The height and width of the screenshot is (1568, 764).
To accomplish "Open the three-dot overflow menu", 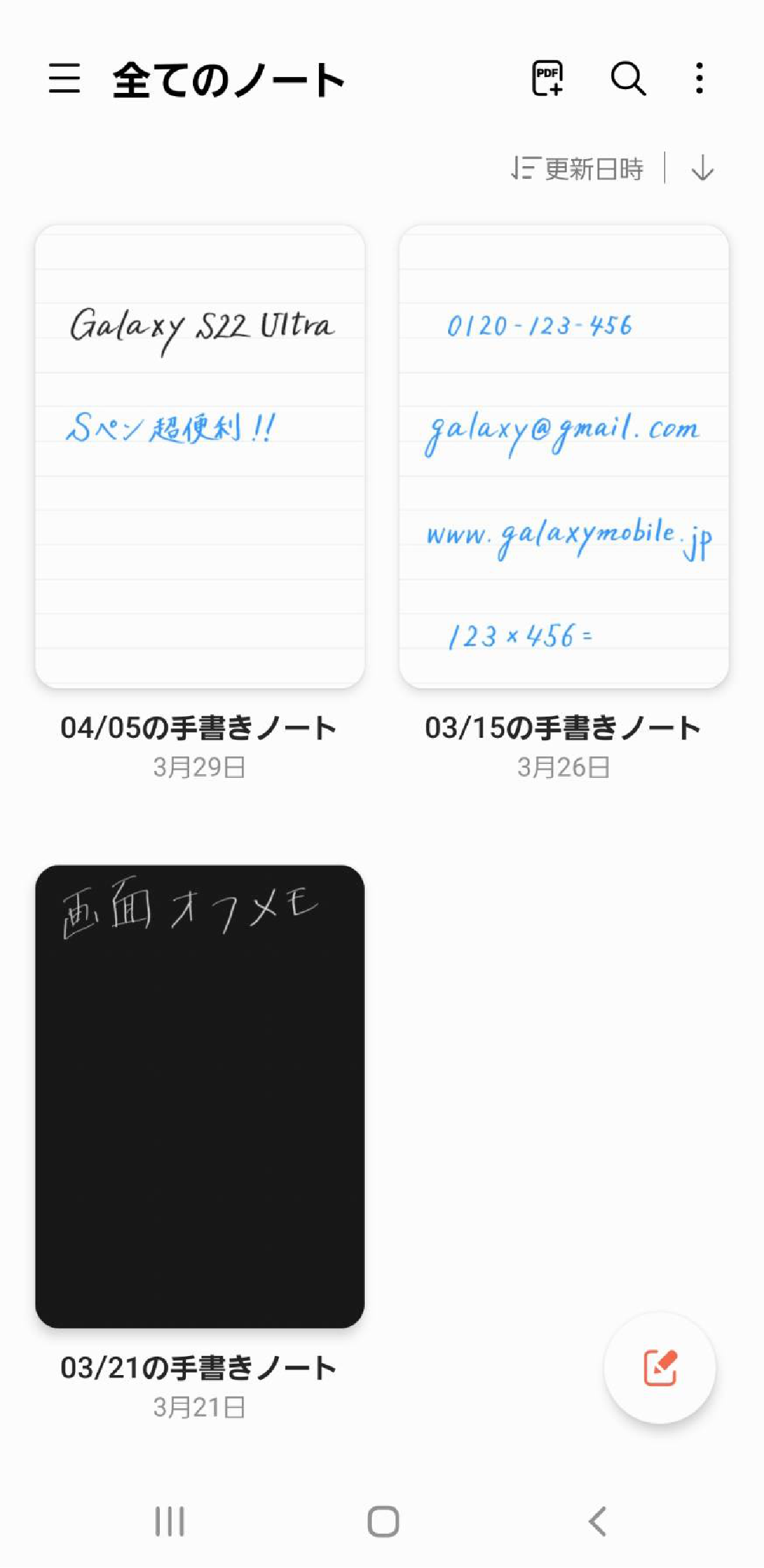I will coord(699,78).
